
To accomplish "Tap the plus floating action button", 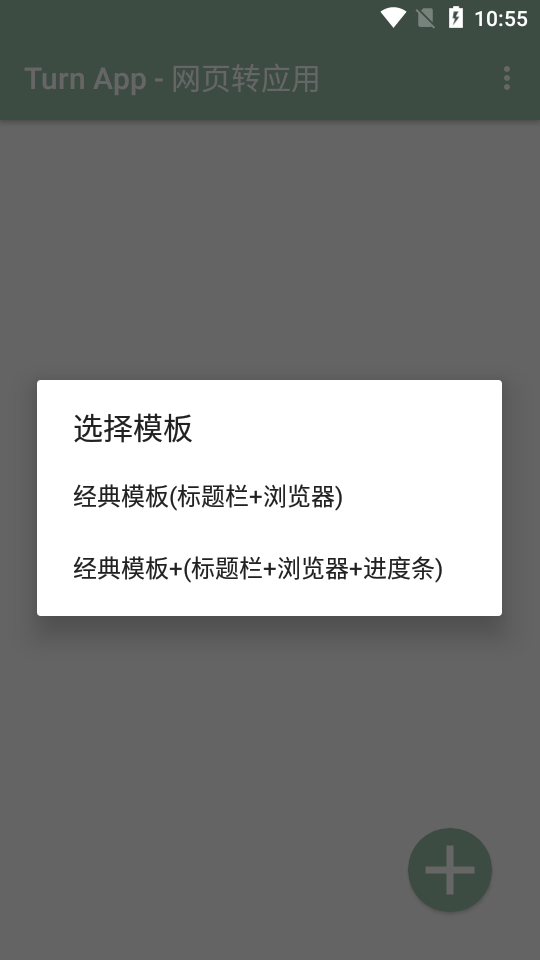I will coord(450,870).
